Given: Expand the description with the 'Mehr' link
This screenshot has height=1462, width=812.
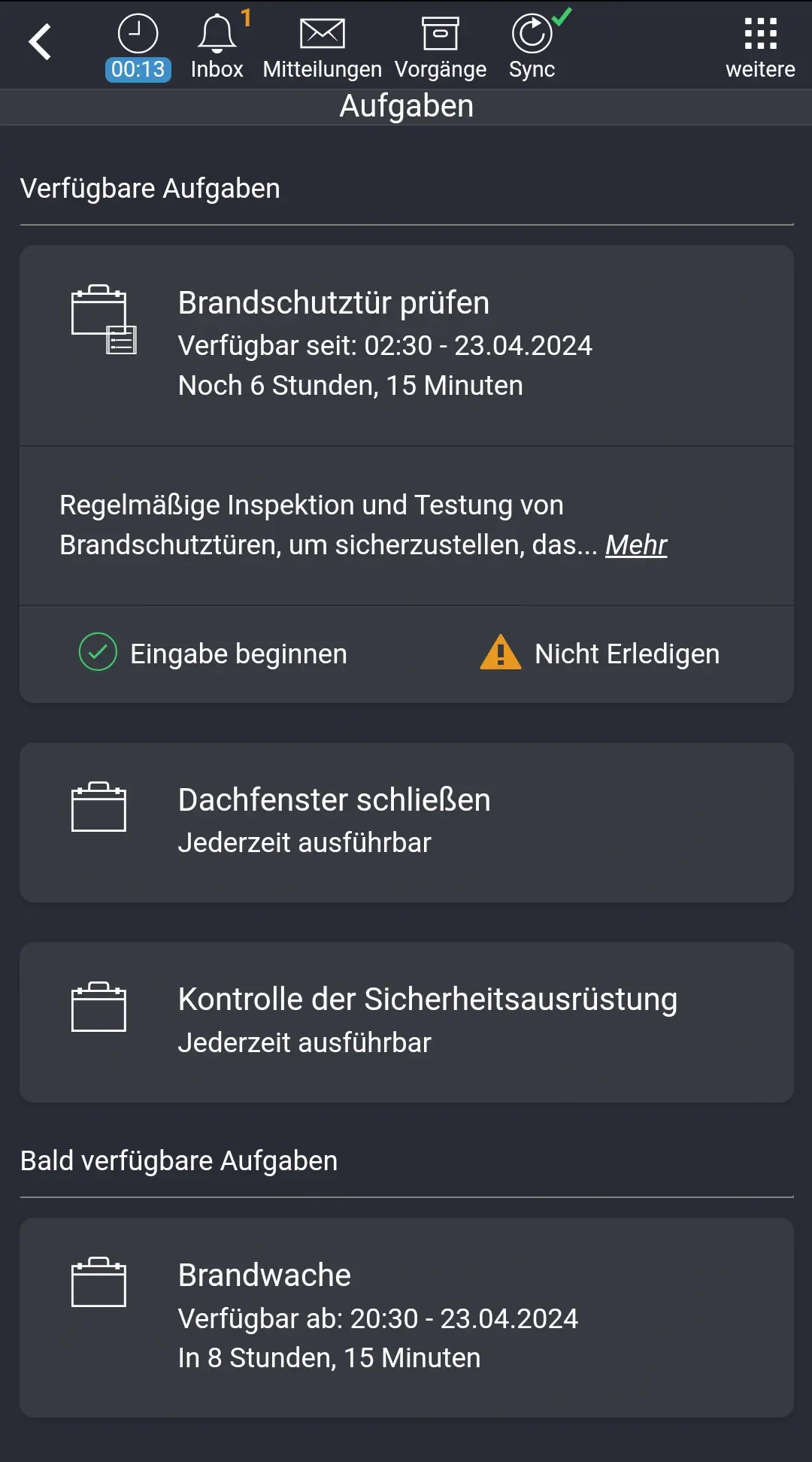Looking at the screenshot, I should (x=635, y=546).
